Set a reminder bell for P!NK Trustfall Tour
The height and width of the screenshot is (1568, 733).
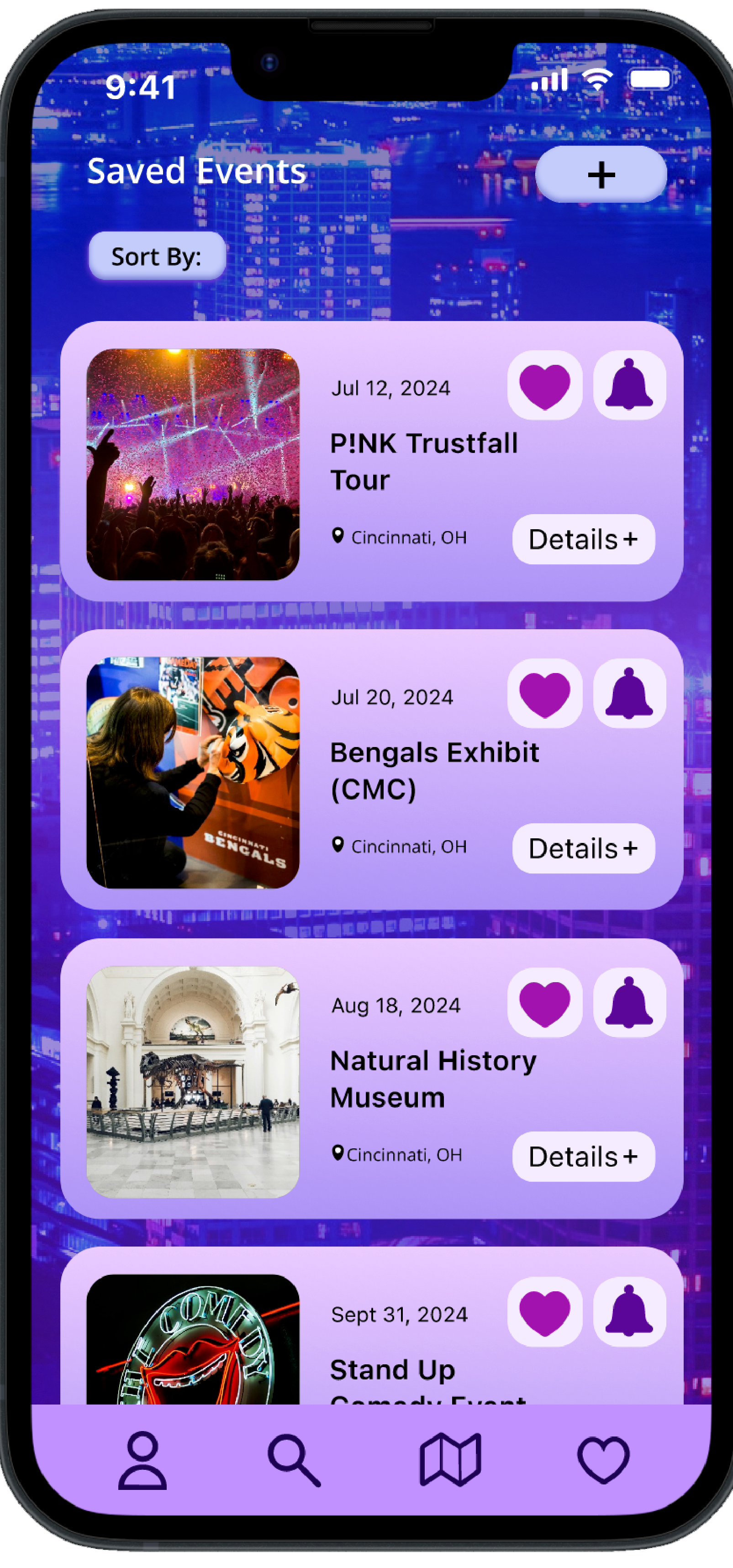click(629, 385)
